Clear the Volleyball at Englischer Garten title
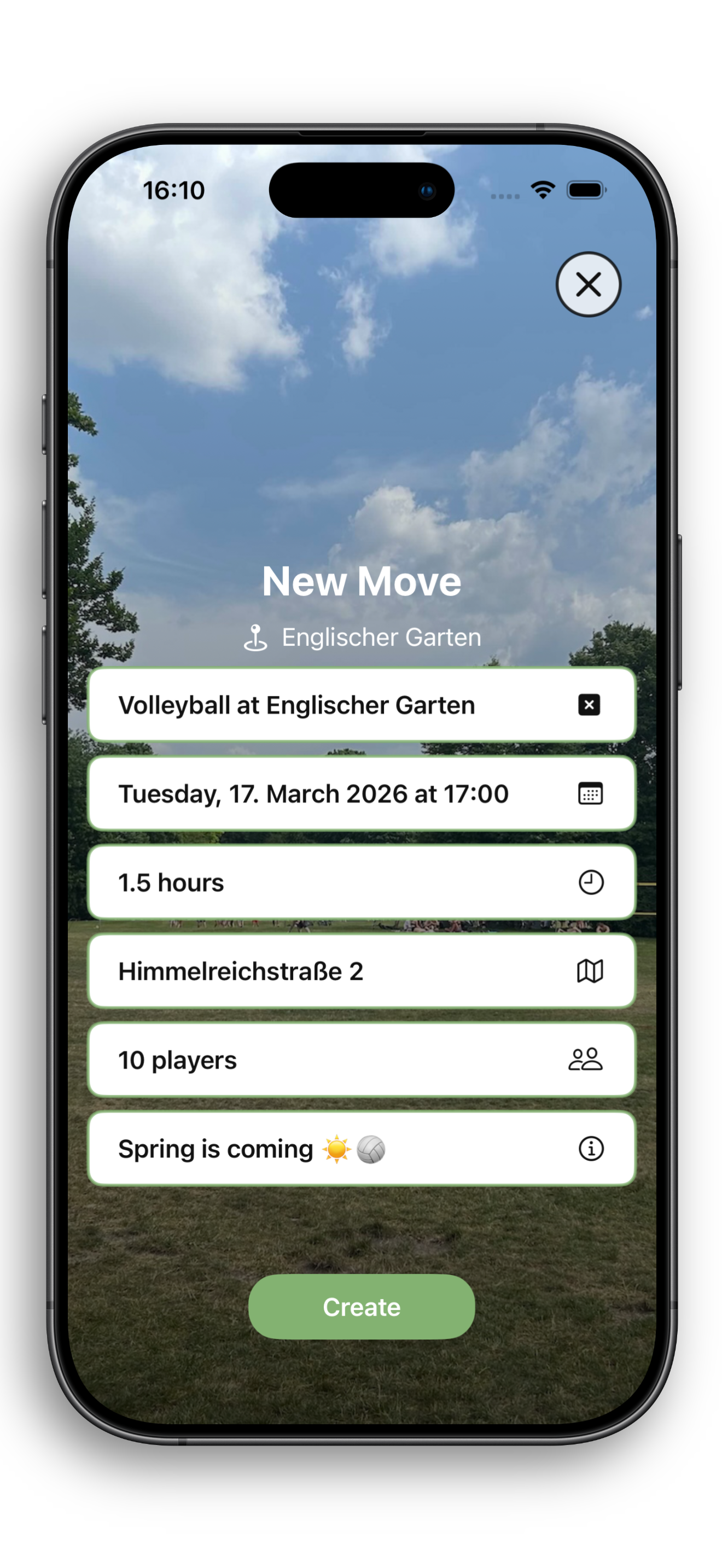Screen dimensions: 722x1568 (588, 705)
